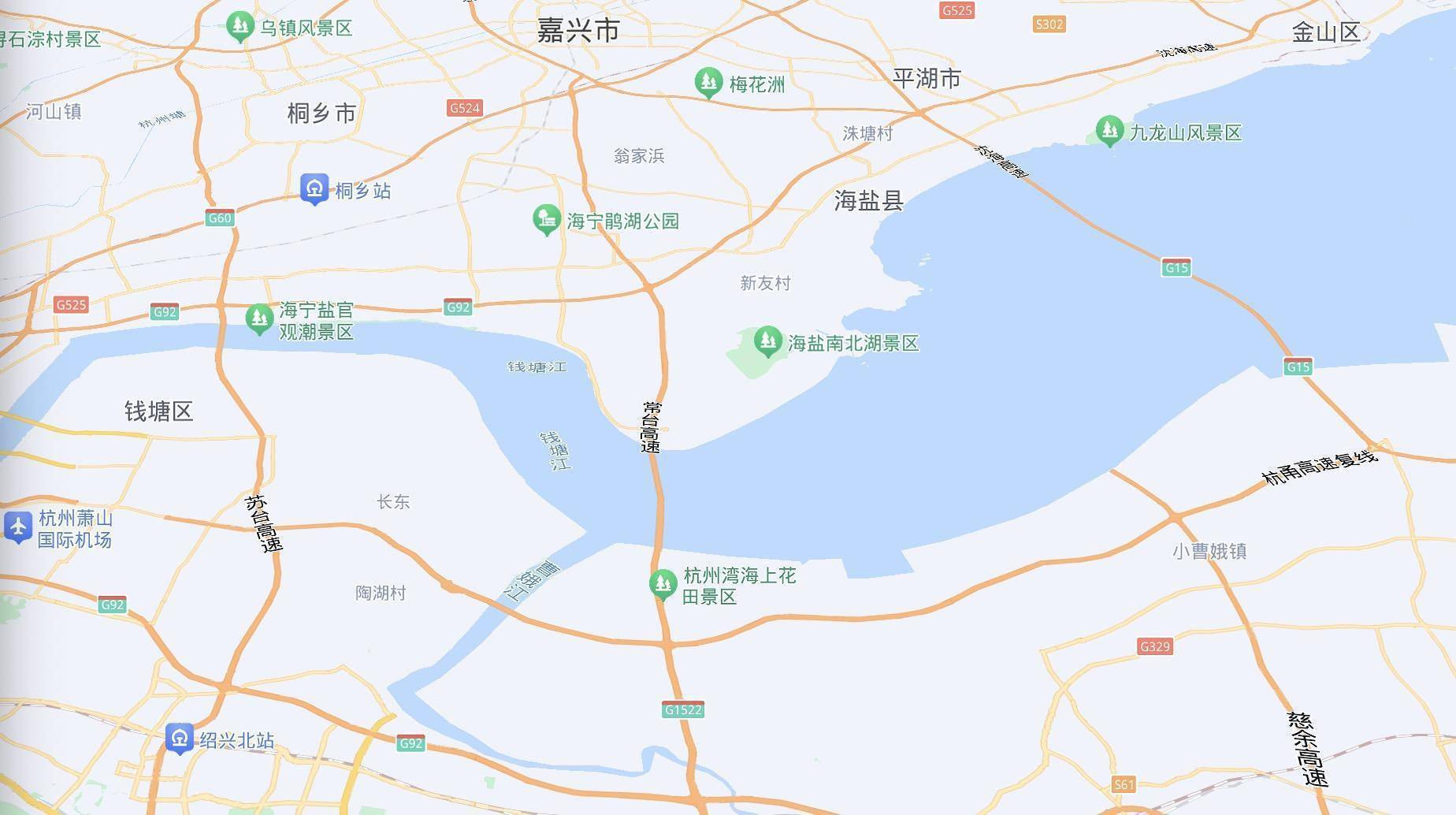Select the 海宁盐官观潮景区 marker

(x=259, y=318)
